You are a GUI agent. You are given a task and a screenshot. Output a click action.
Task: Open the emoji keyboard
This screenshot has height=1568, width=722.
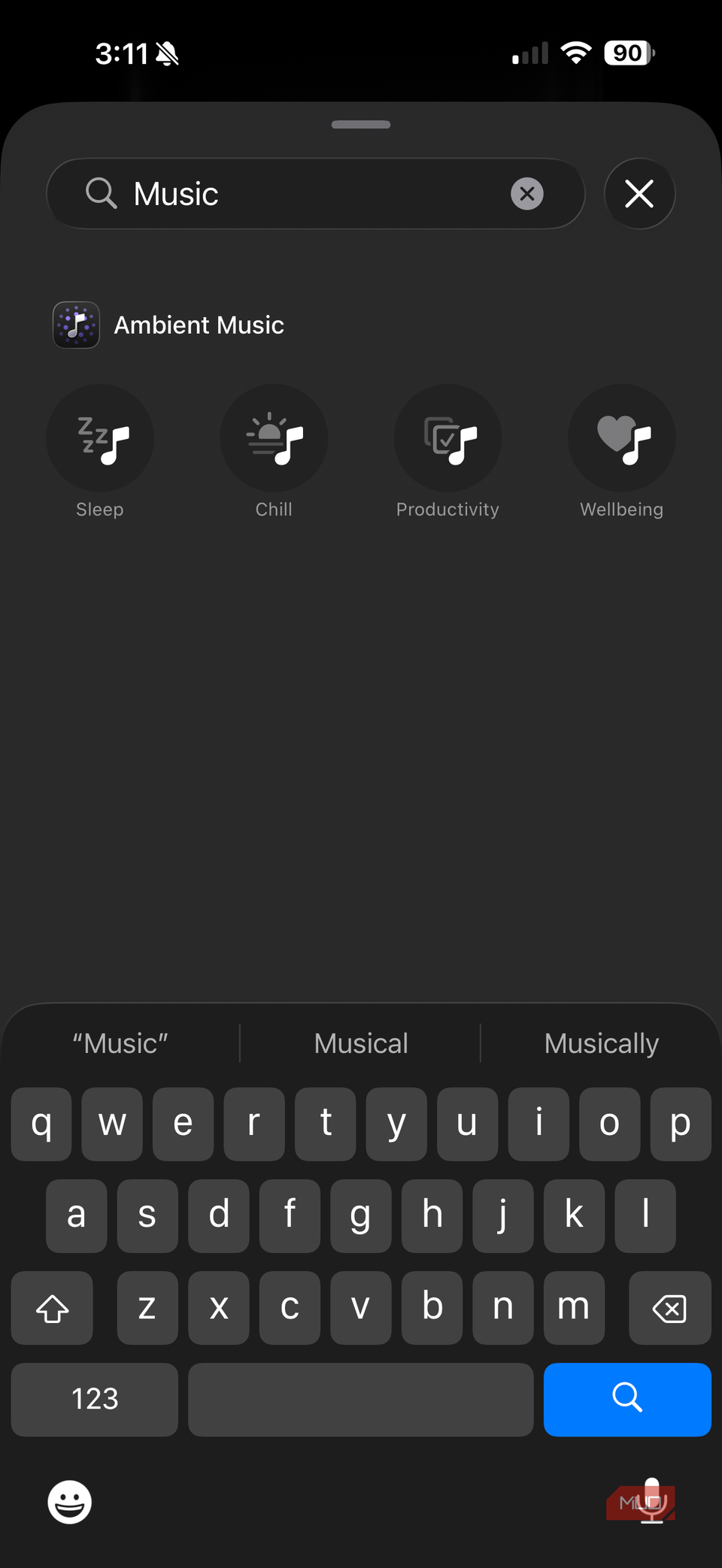(x=69, y=1503)
